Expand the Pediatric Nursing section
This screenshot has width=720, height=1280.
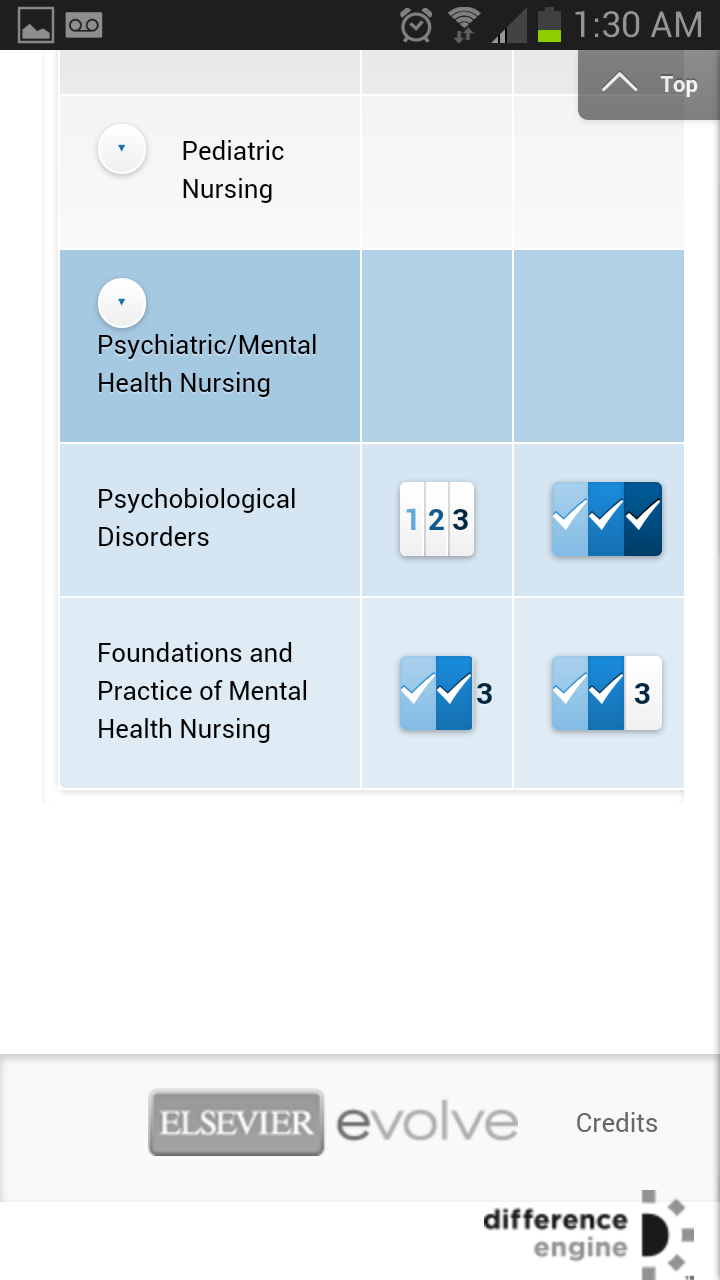coord(122,149)
